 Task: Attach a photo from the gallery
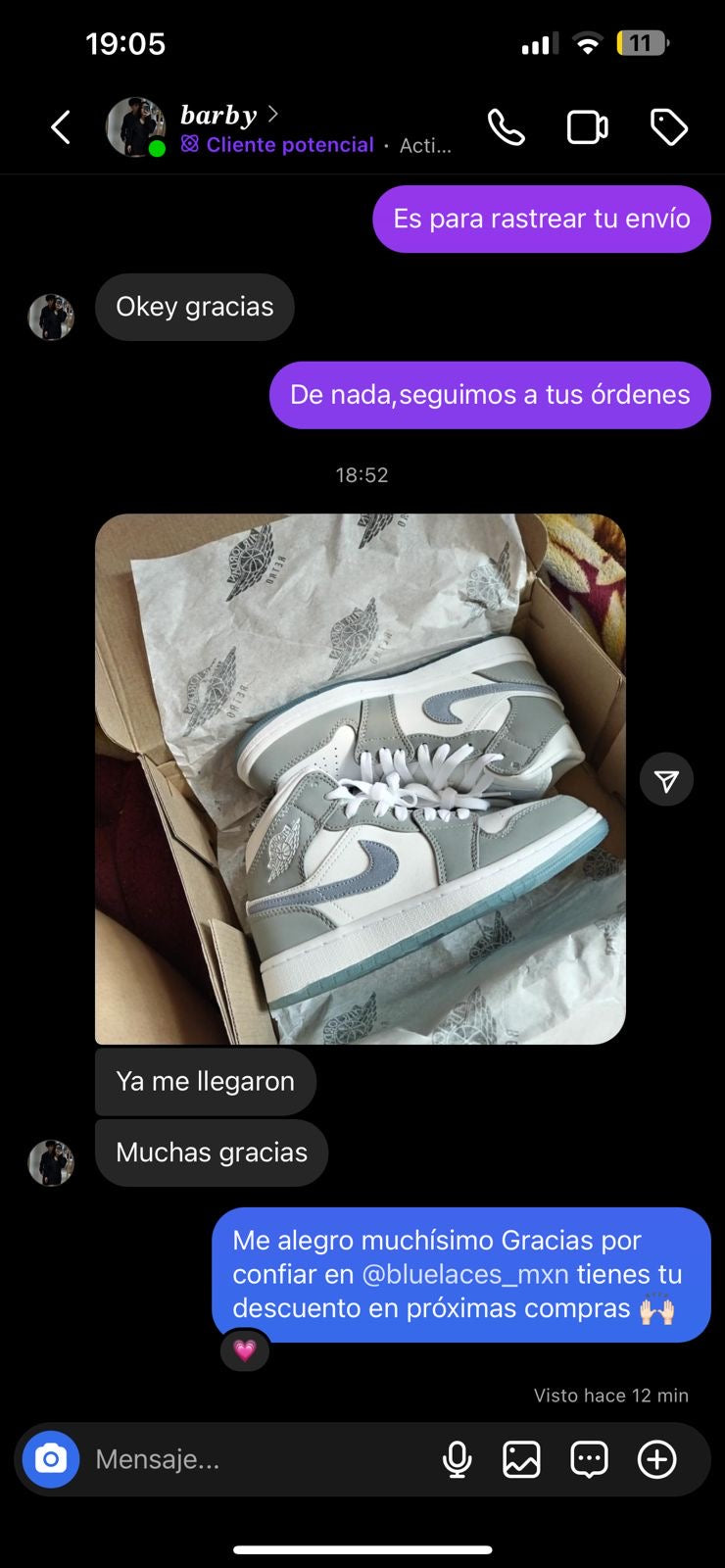(x=521, y=1459)
